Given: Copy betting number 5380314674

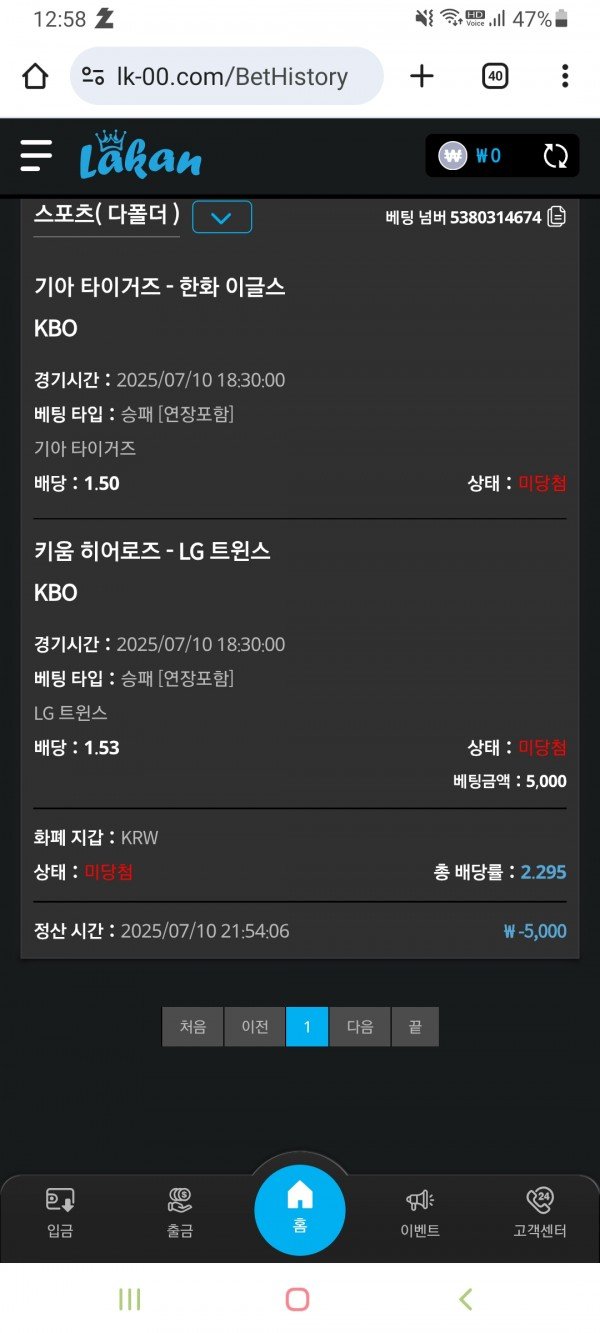Looking at the screenshot, I should click(x=557, y=217).
